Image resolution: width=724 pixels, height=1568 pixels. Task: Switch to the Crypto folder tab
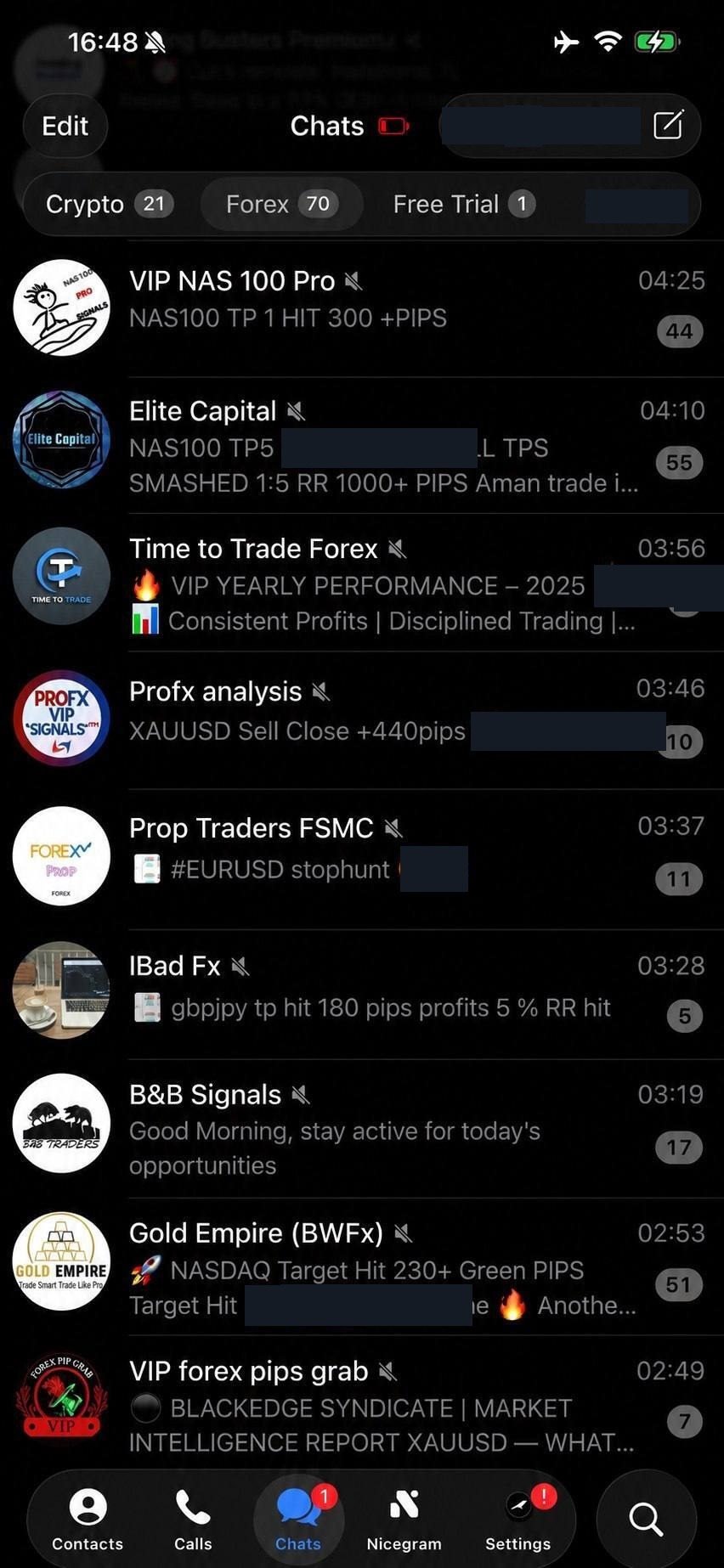click(109, 204)
